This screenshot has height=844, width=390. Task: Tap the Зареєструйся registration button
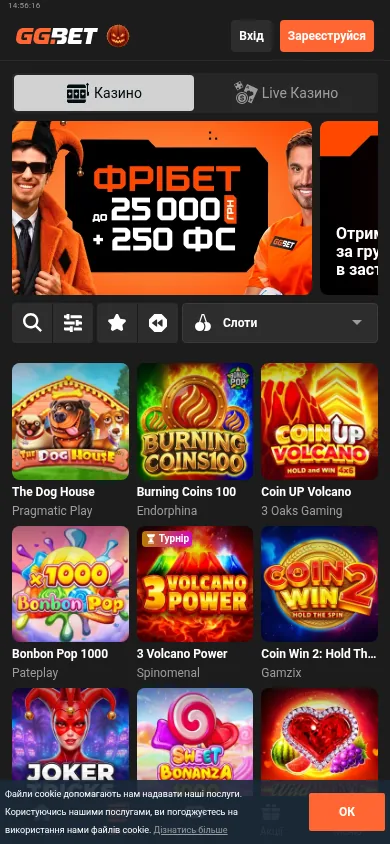327,36
